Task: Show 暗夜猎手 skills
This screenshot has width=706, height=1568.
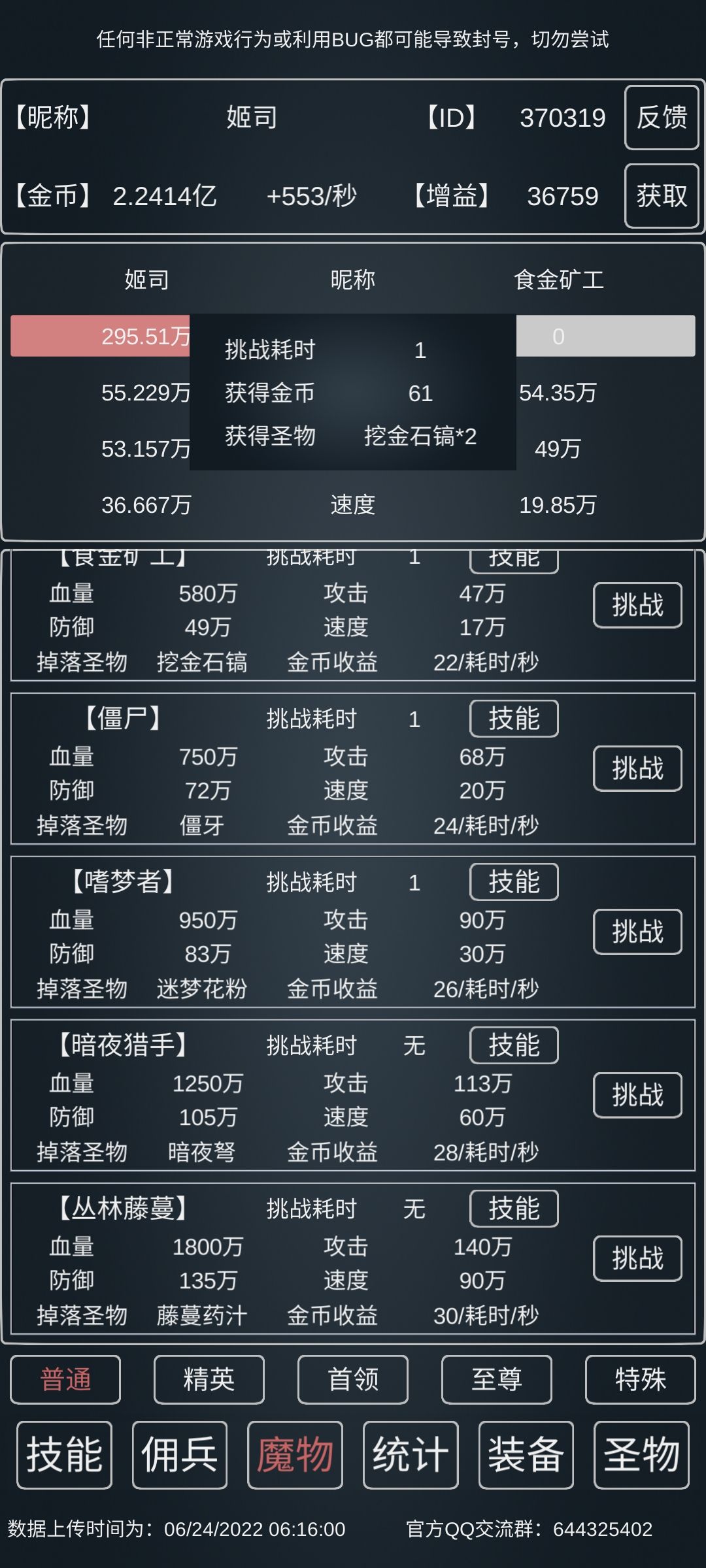Action: 514,1045
